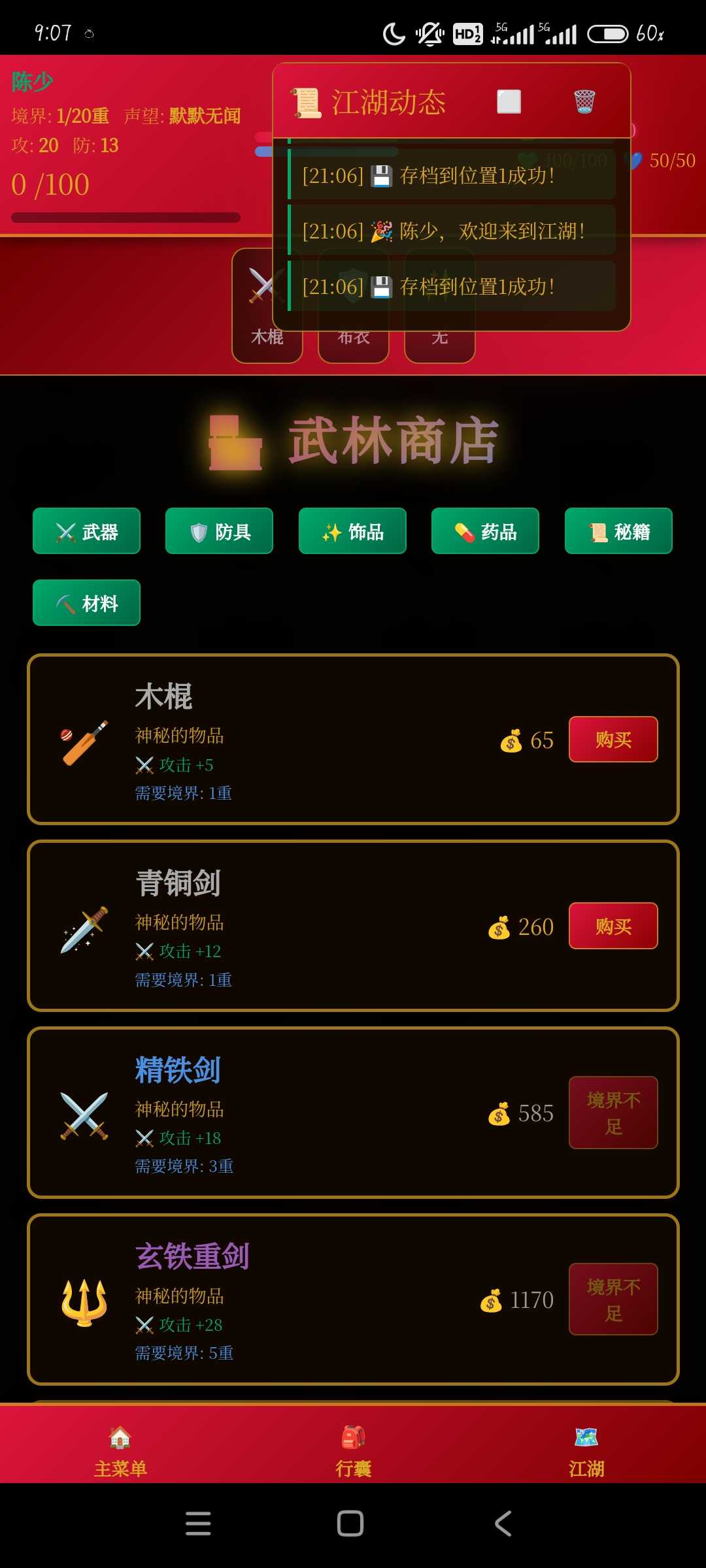
Task: Minimize the 江湖动态 log panel
Action: (x=509, y=101)
